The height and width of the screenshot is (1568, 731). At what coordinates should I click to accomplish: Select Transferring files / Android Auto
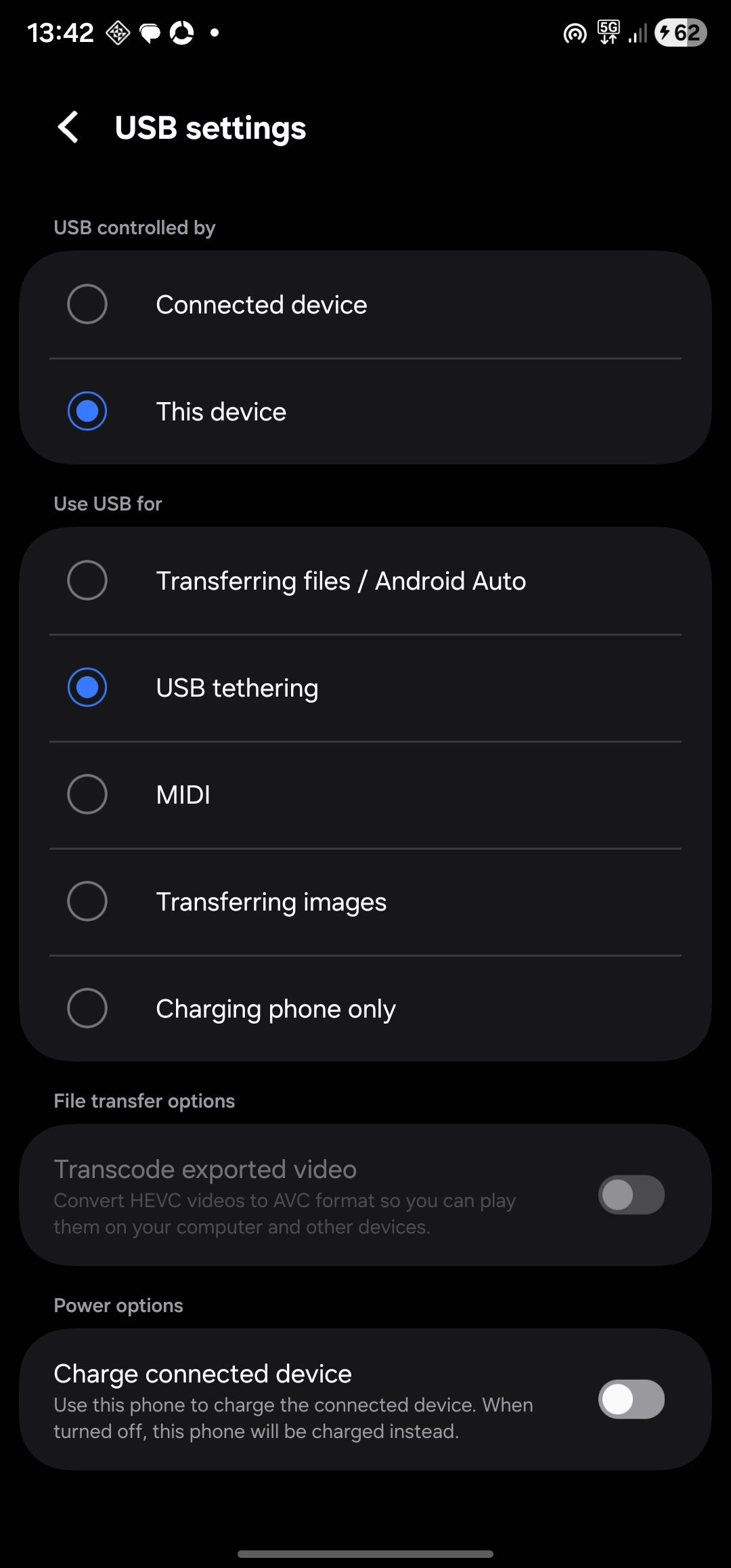88,581
